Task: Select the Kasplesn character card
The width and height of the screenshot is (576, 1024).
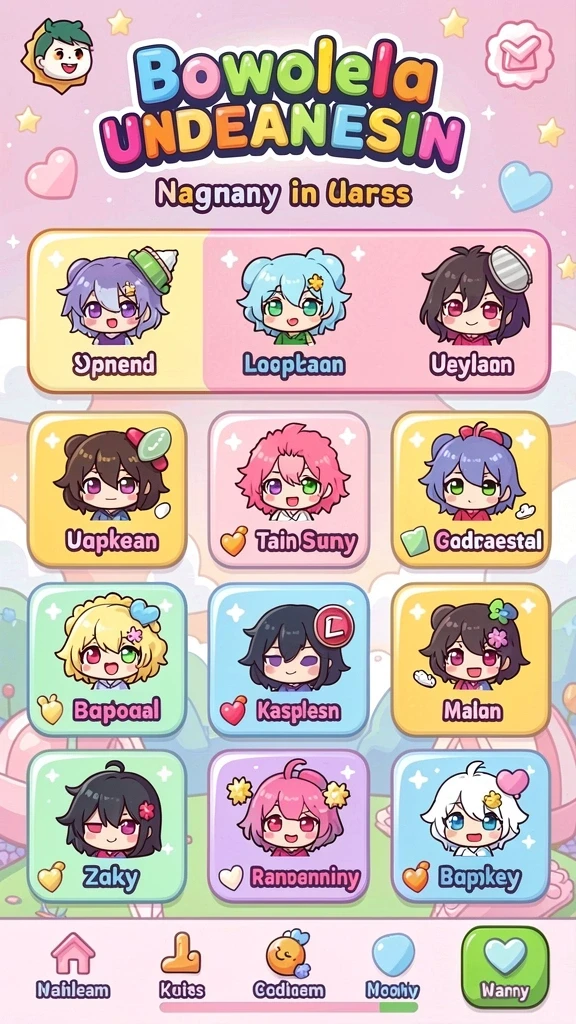Action: click(289, 660)
